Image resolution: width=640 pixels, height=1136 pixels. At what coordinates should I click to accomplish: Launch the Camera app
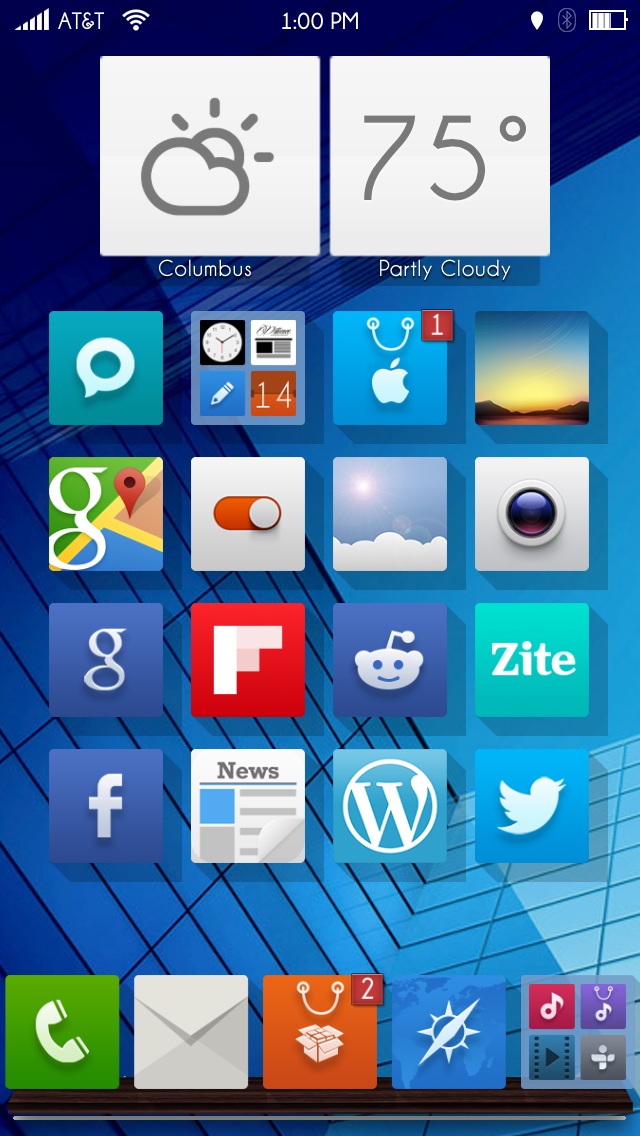[532, 514]
